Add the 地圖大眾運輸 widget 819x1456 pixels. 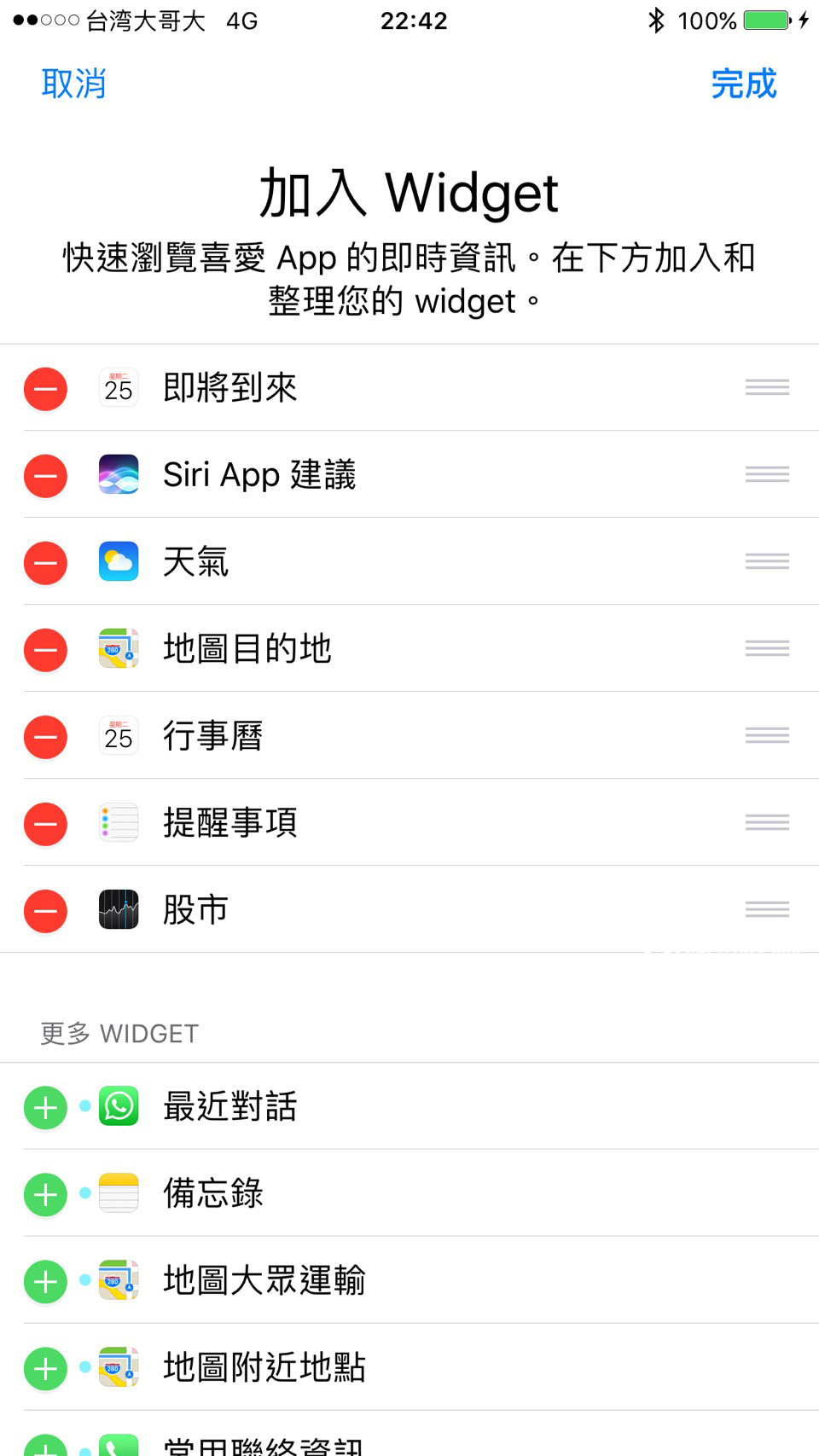click(45, 1282)
